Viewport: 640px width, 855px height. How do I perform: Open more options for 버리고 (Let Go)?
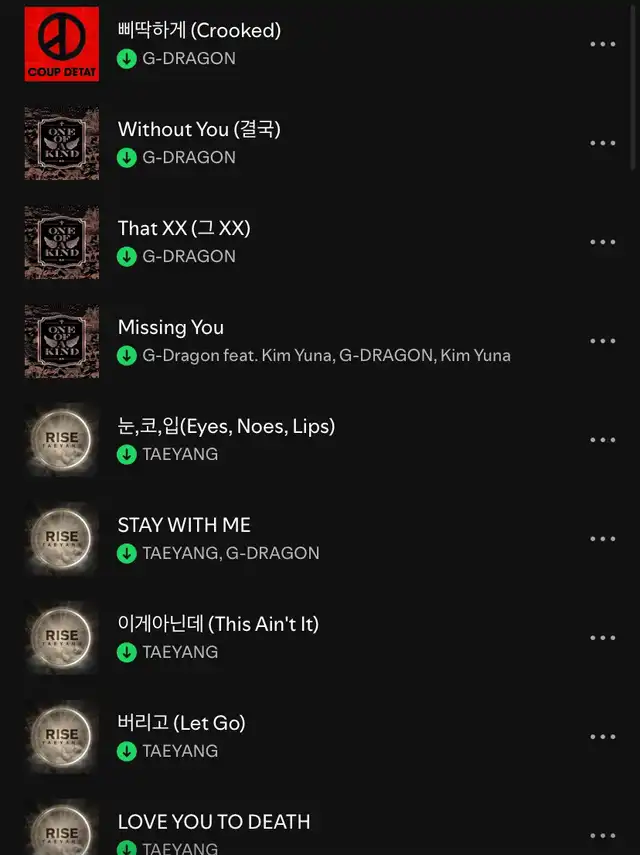click(602, 737)
